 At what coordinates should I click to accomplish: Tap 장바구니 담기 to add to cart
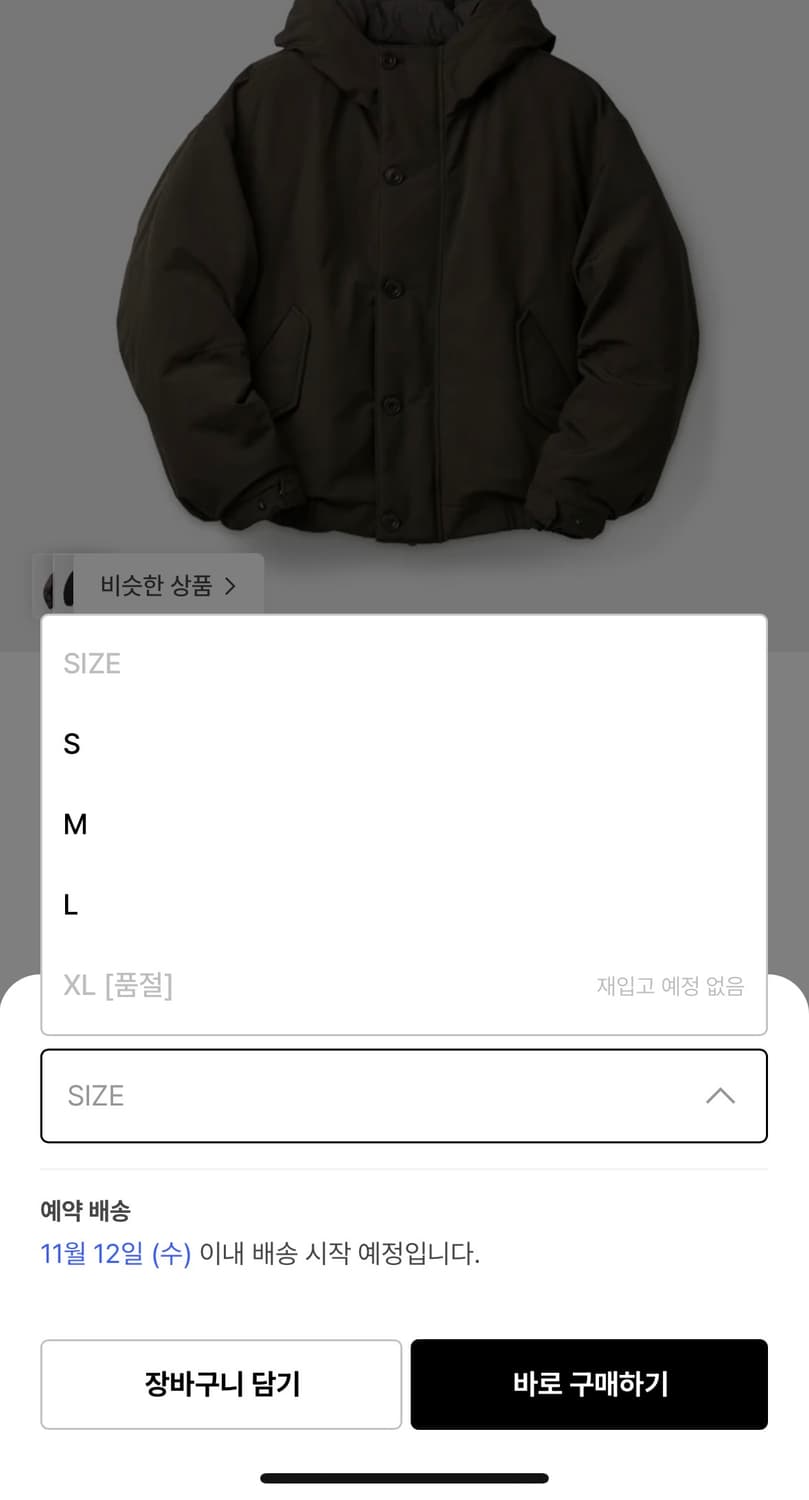coord(220,1384)
